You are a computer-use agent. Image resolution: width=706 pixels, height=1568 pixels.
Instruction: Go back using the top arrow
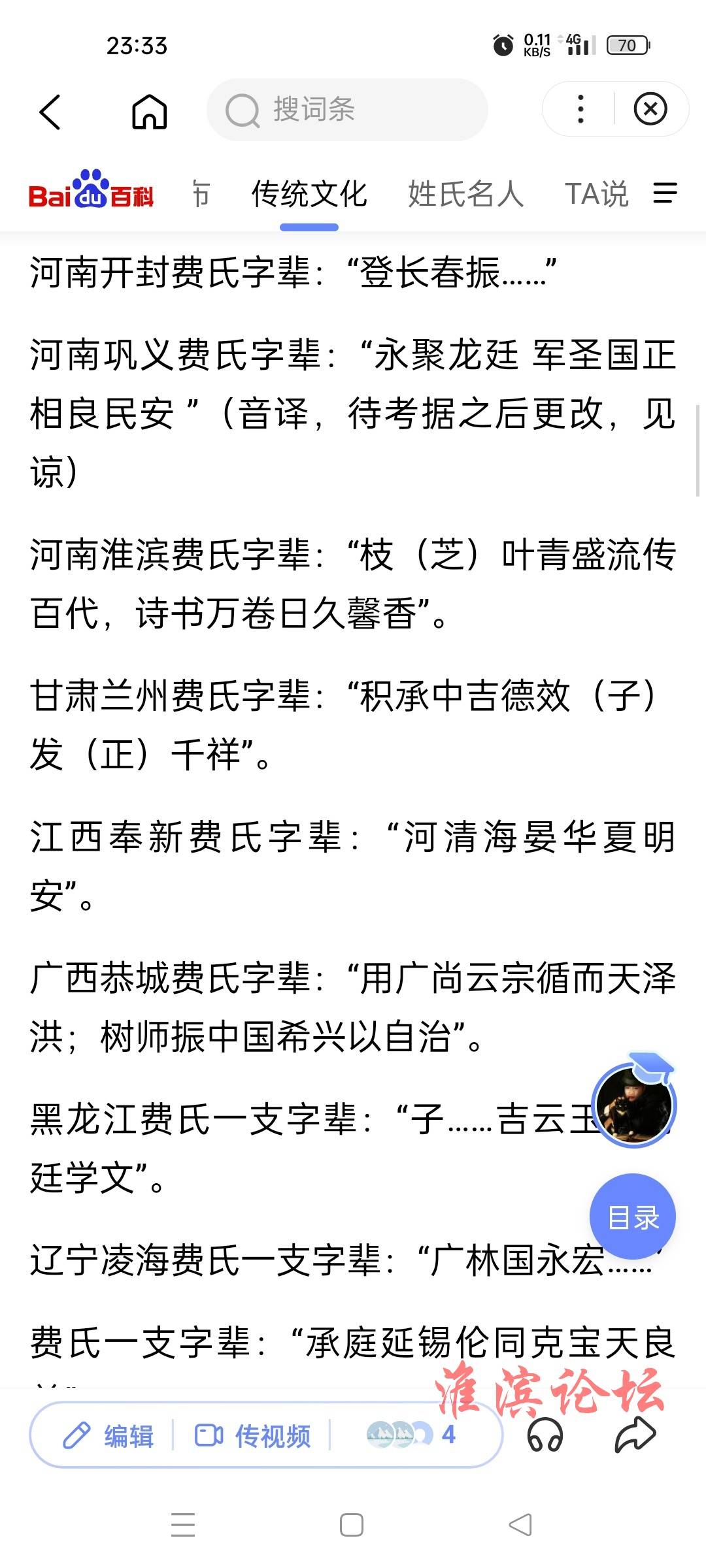pyautogui.click(x=50, y=112)
